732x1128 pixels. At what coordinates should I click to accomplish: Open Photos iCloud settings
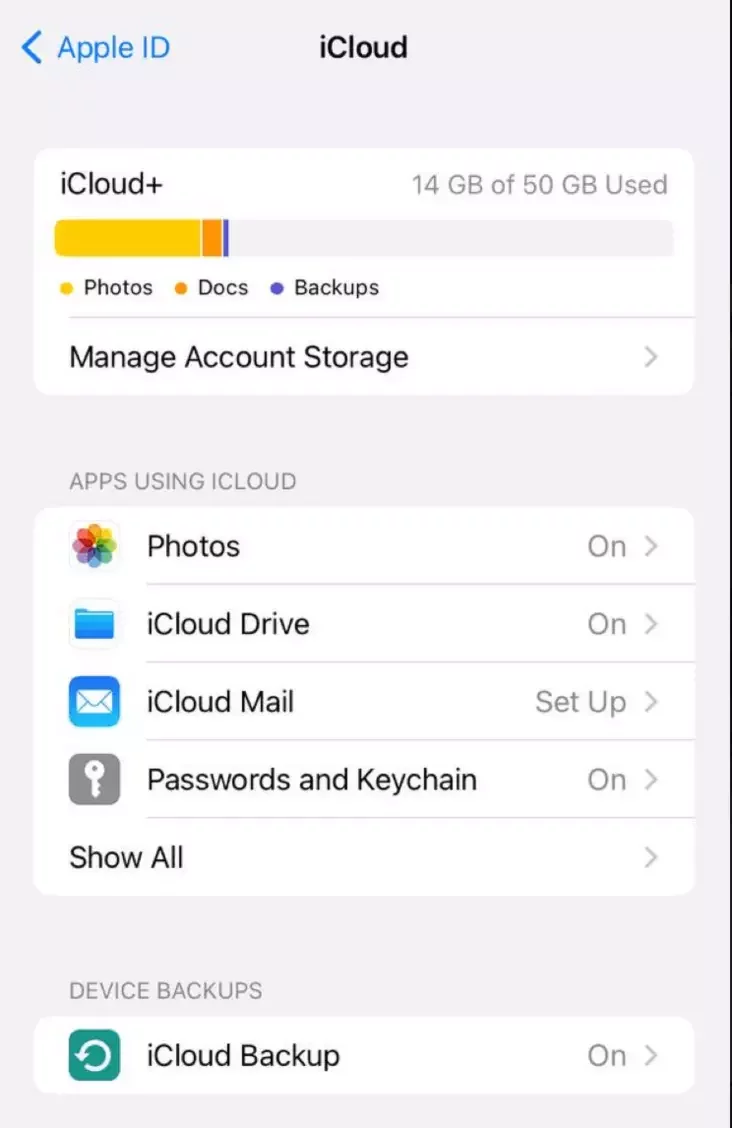[363, 546]
